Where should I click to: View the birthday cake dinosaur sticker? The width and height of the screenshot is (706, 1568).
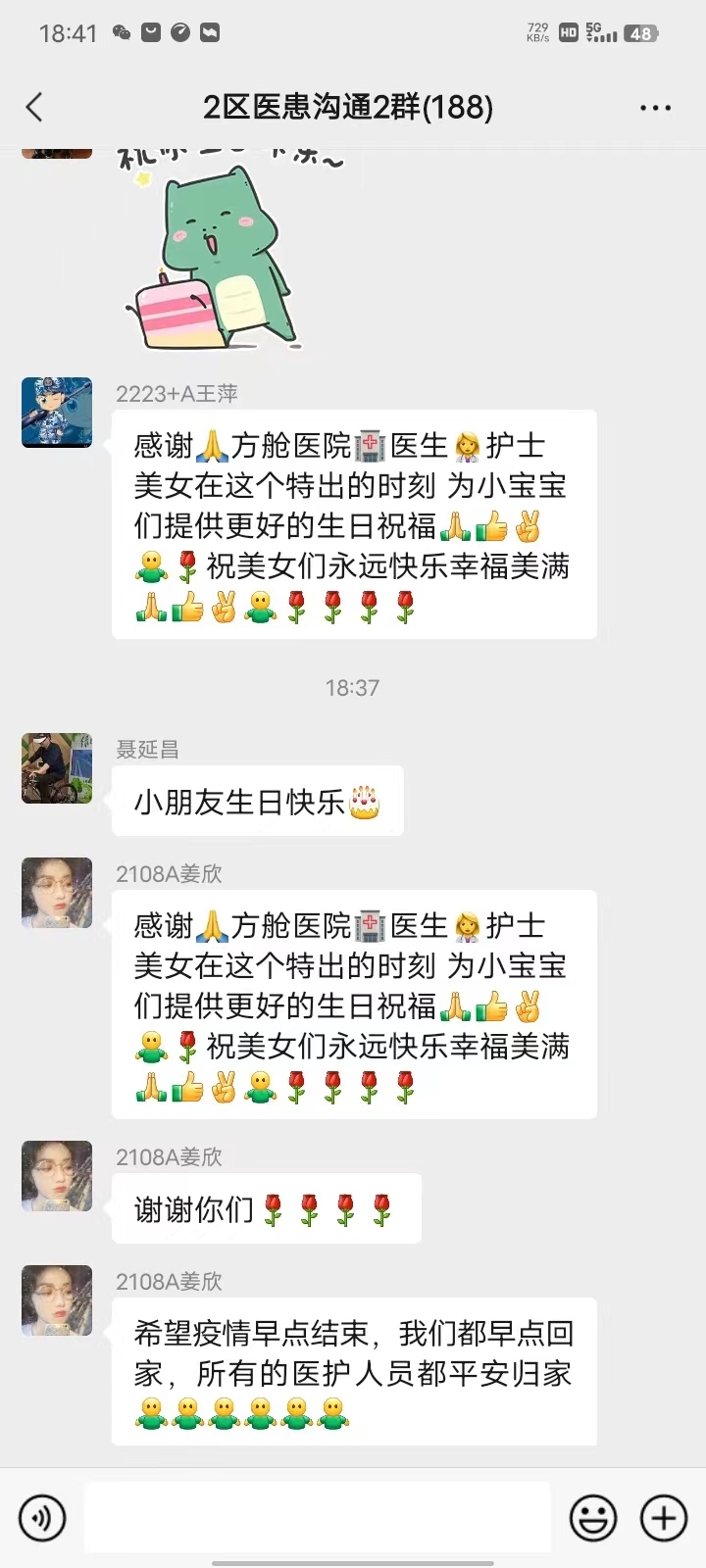click(216, 255)
